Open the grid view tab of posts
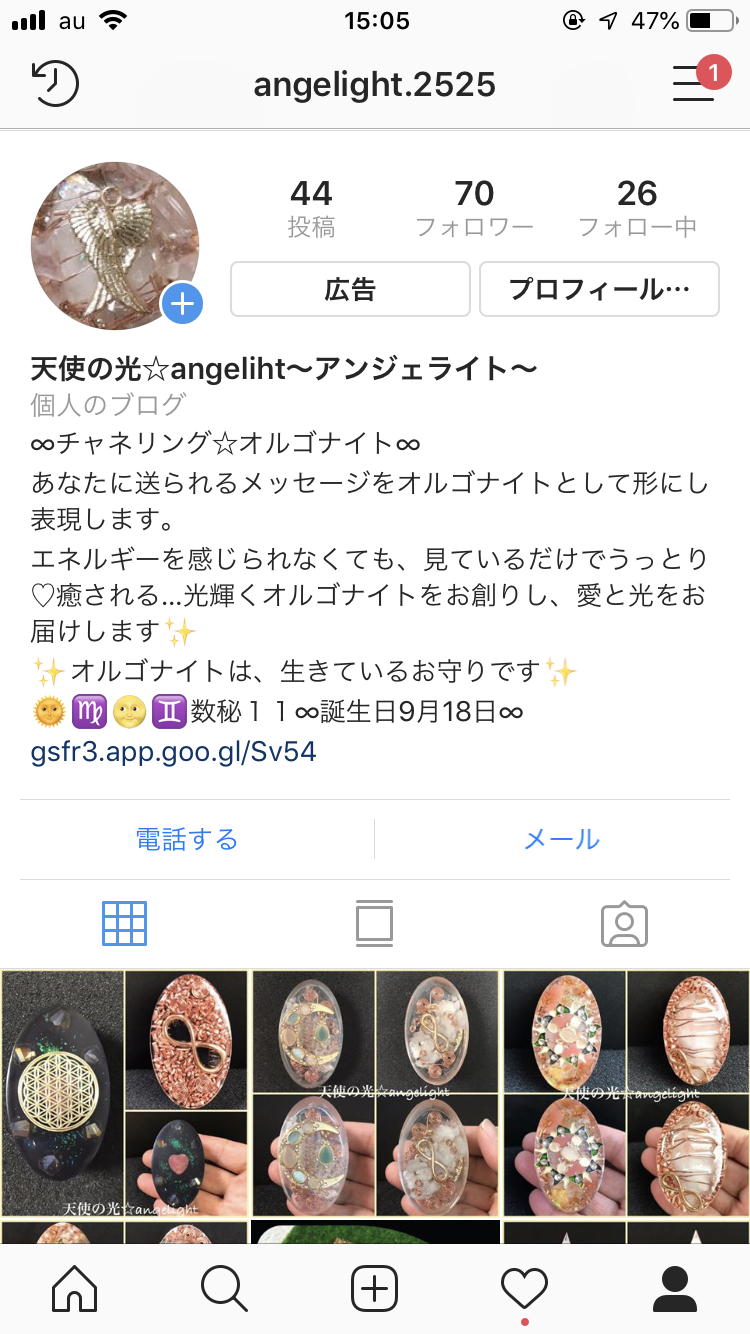The width and height of the screenshot is (750, 1334). pyautogui.click(x=124, y=923)
